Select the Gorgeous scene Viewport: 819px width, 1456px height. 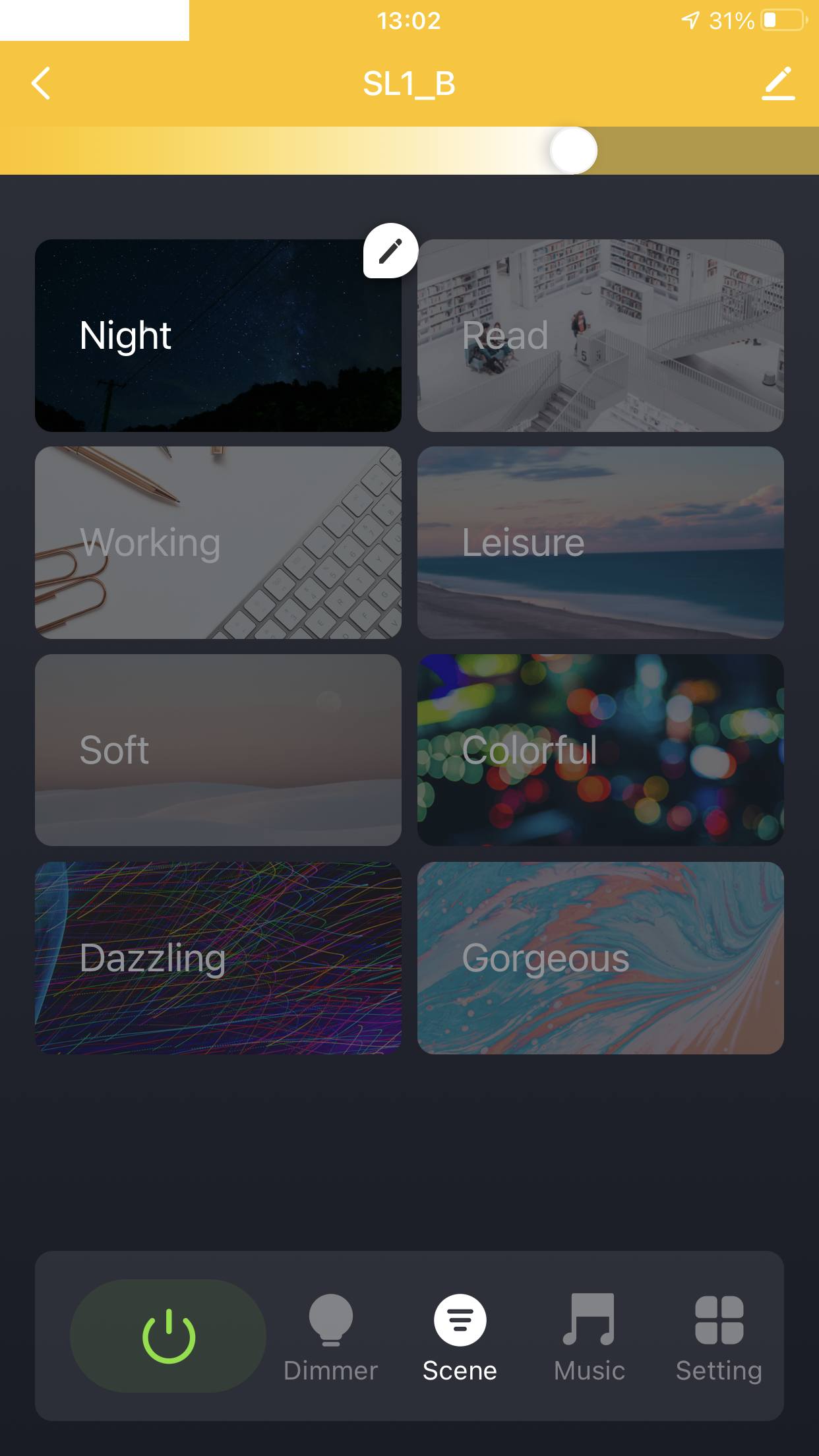tap(601, 958)
